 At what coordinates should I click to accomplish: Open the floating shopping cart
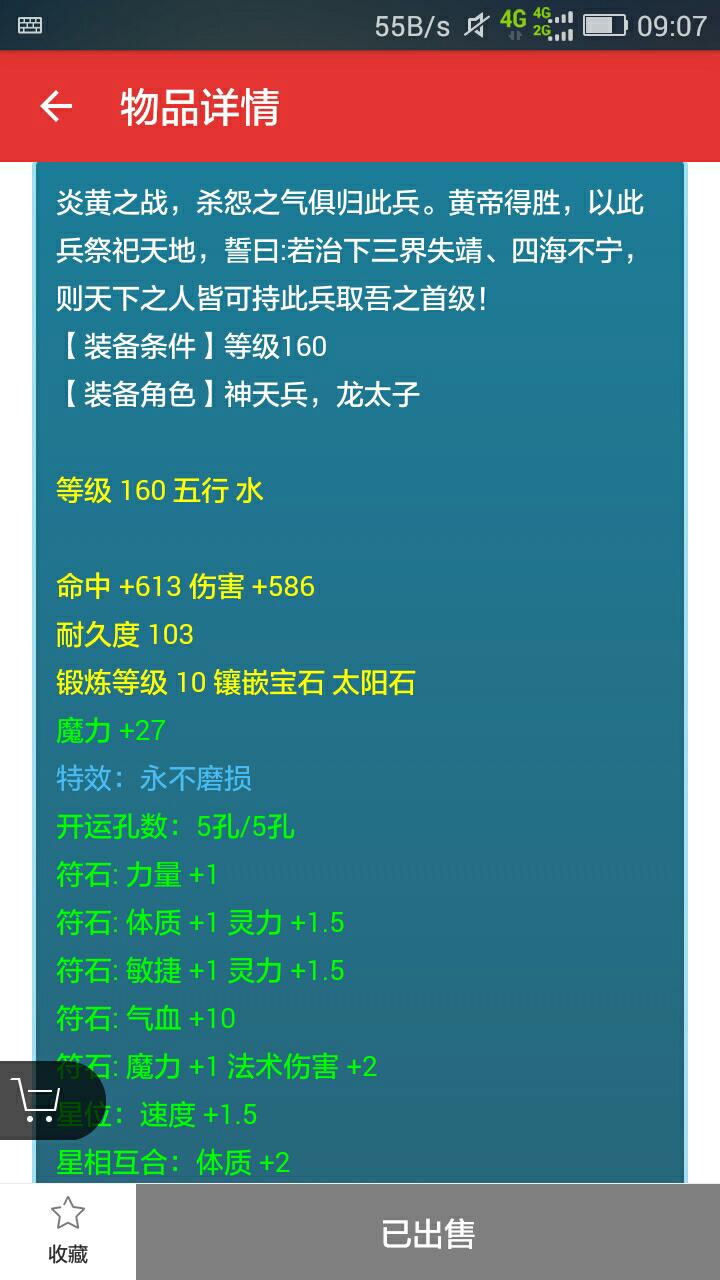coord(40,1099)
